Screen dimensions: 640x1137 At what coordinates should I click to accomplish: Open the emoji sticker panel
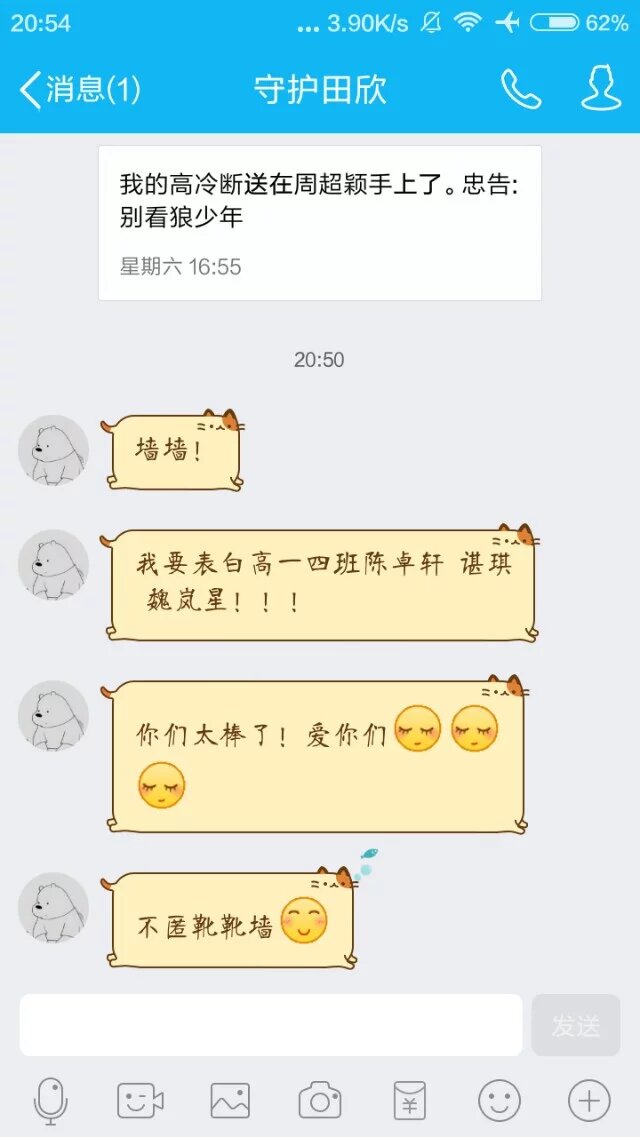pos(499,1101)
